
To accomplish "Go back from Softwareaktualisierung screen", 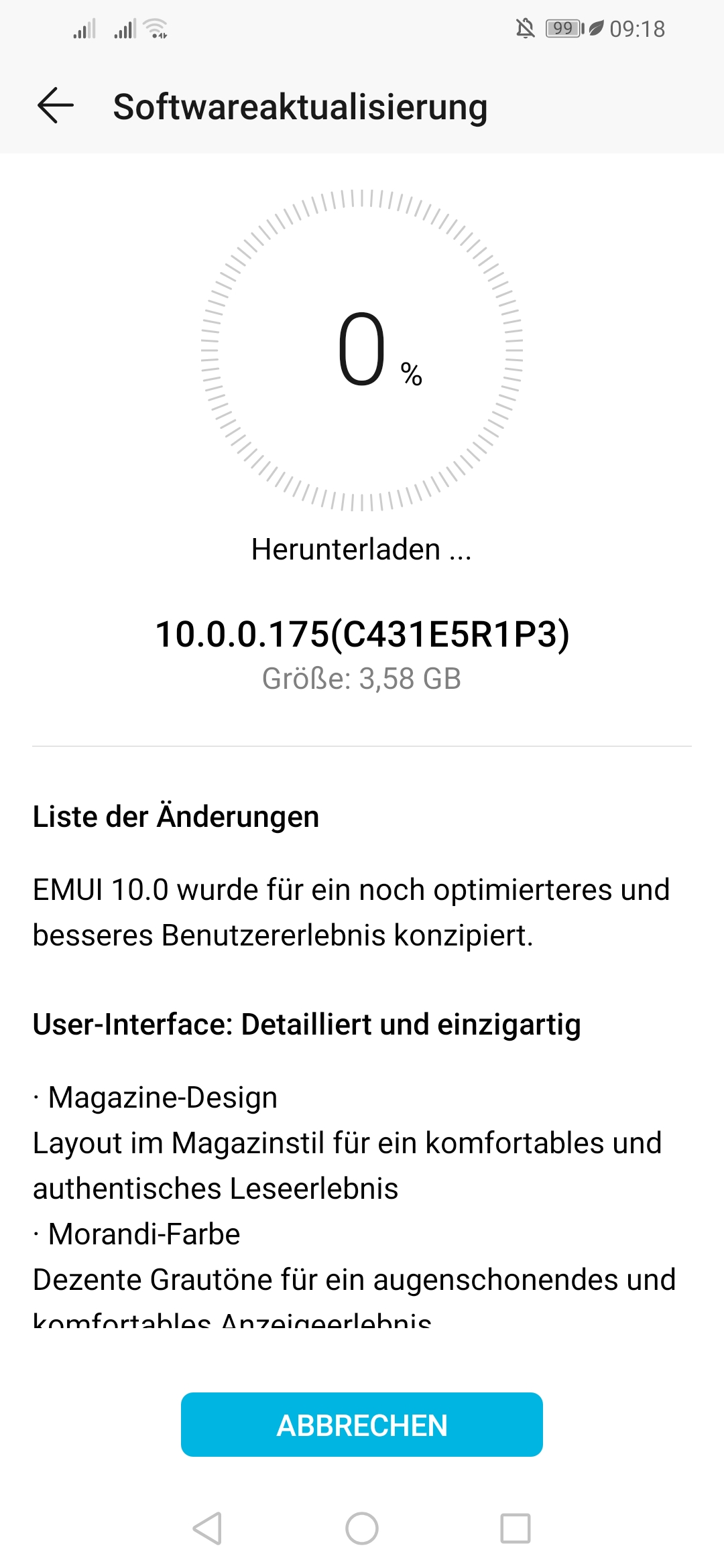I will click(x=56, y=106).
